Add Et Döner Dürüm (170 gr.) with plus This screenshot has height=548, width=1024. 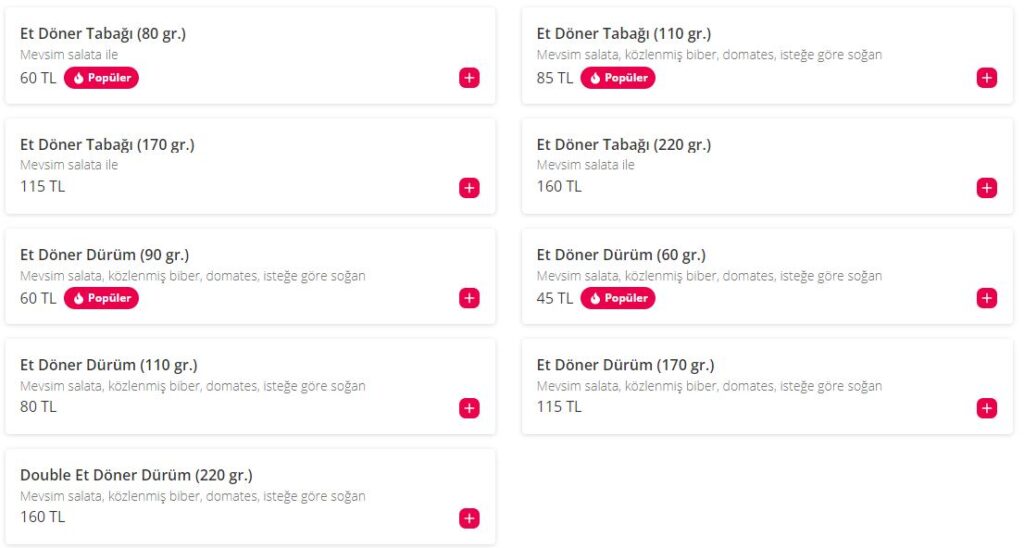986,408
